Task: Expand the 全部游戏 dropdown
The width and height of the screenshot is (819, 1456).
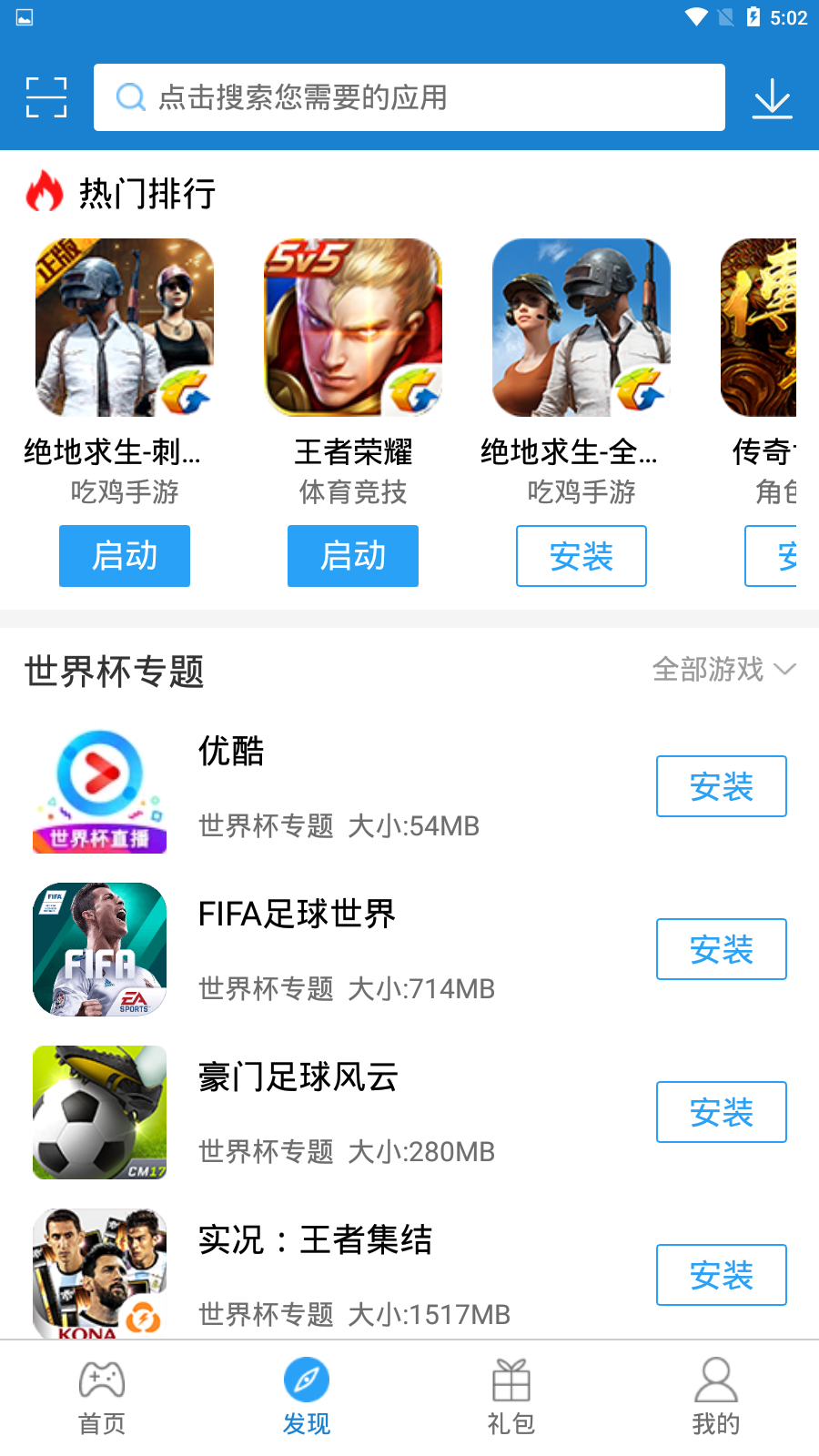Action: tap(723, 671)
